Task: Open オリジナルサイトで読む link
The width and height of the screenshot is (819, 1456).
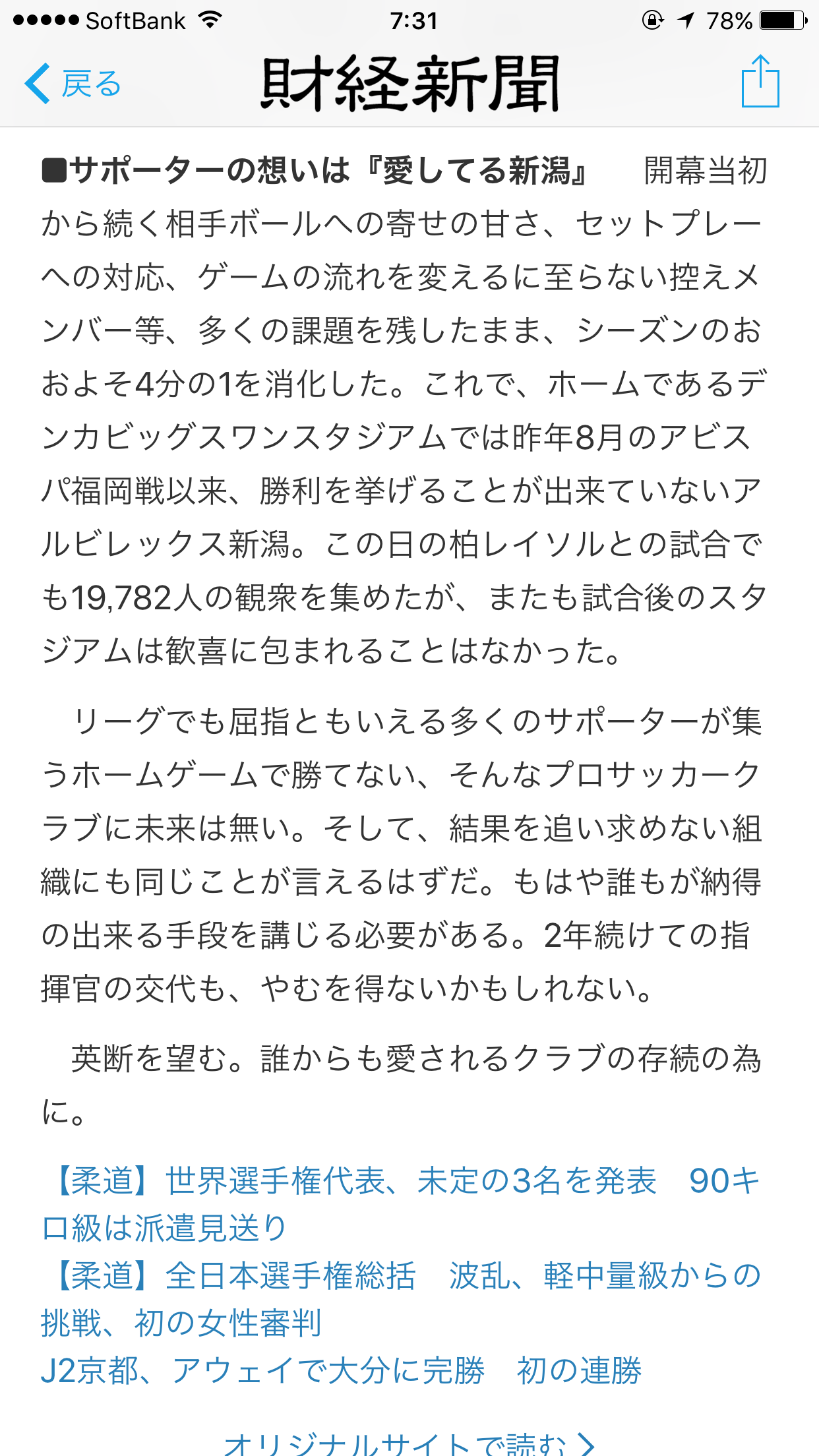Action: 409,1443
